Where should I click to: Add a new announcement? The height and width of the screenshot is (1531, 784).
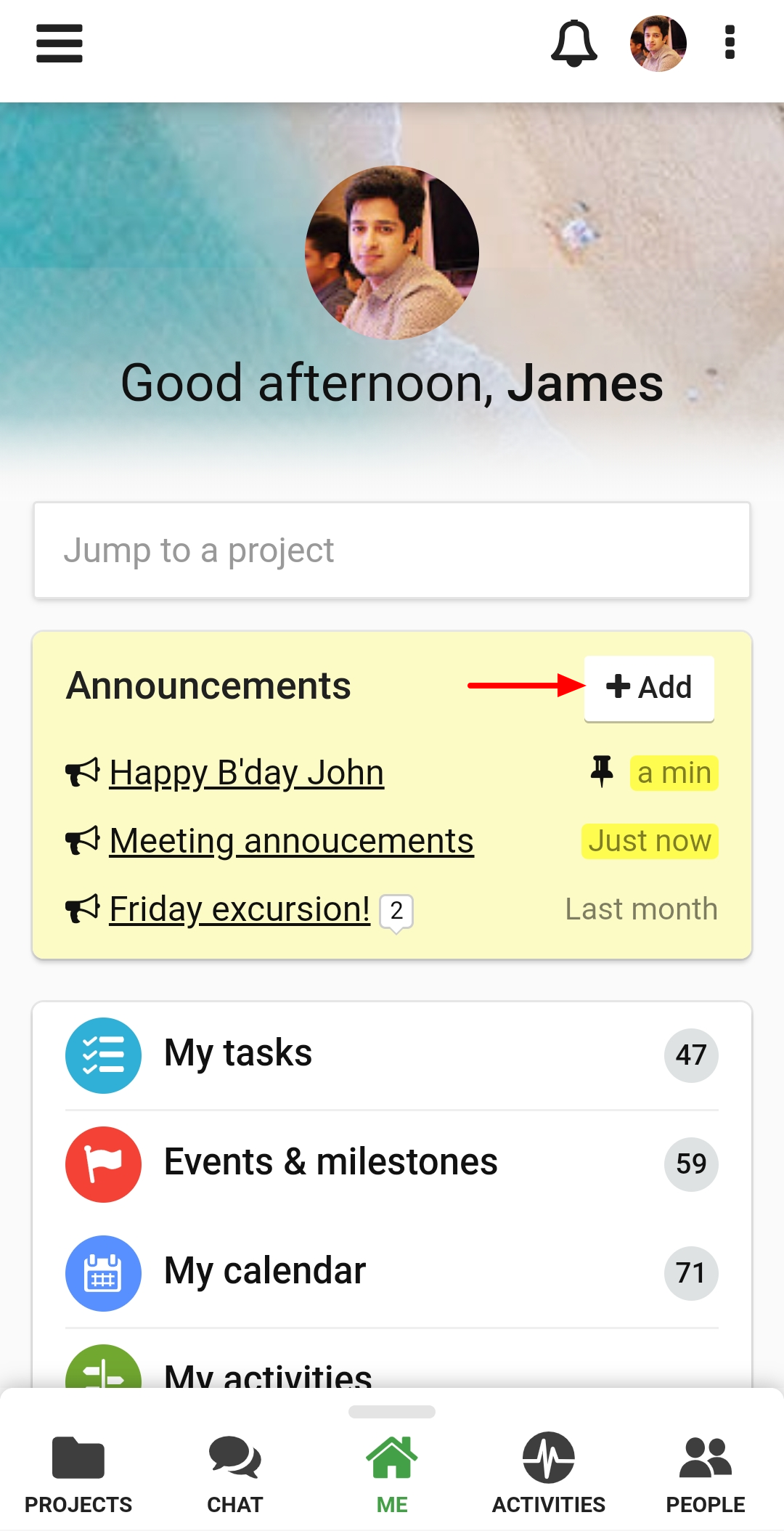pos(649,687)
